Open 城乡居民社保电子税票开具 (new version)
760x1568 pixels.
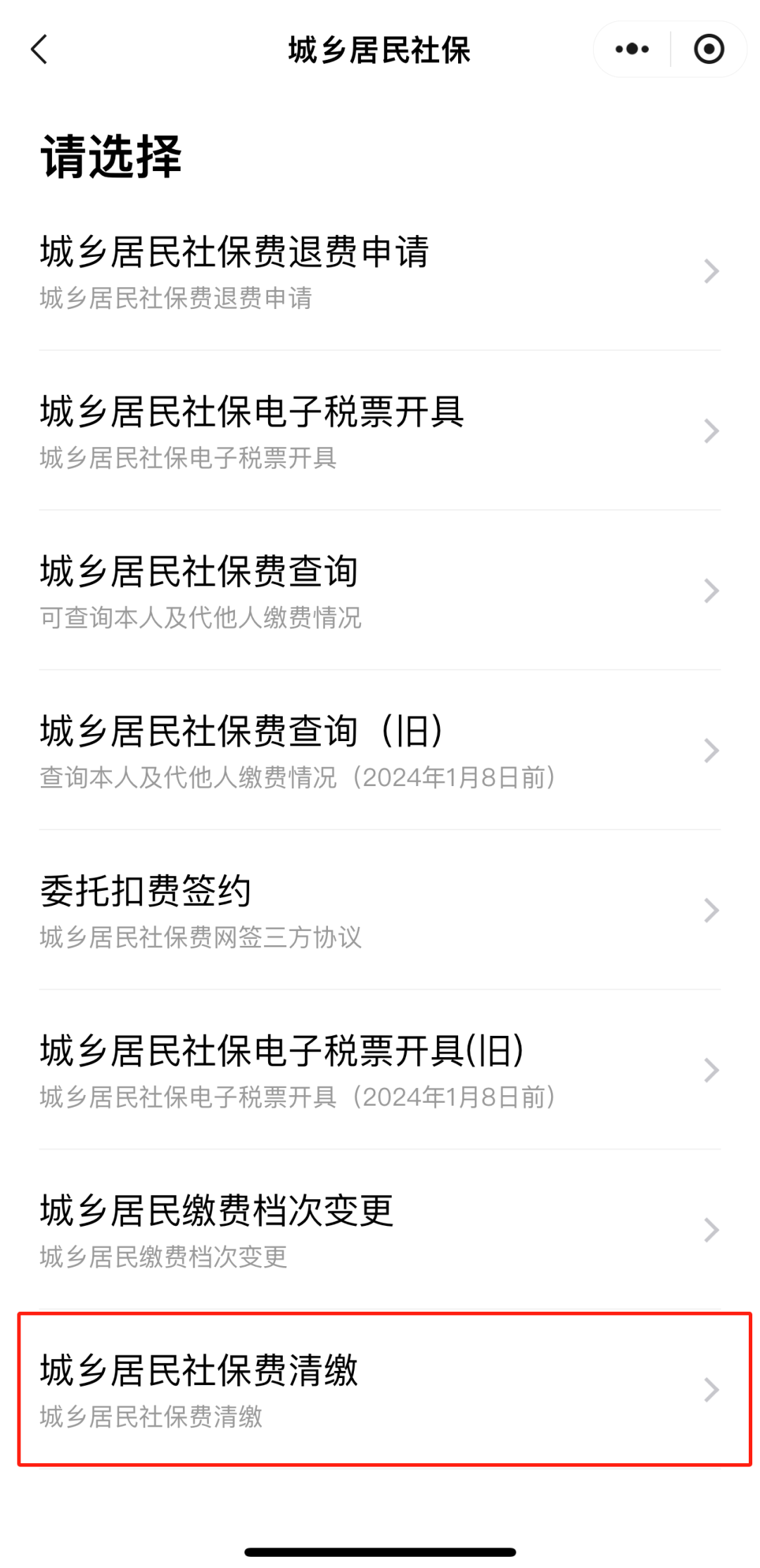[x=380, y=431]
